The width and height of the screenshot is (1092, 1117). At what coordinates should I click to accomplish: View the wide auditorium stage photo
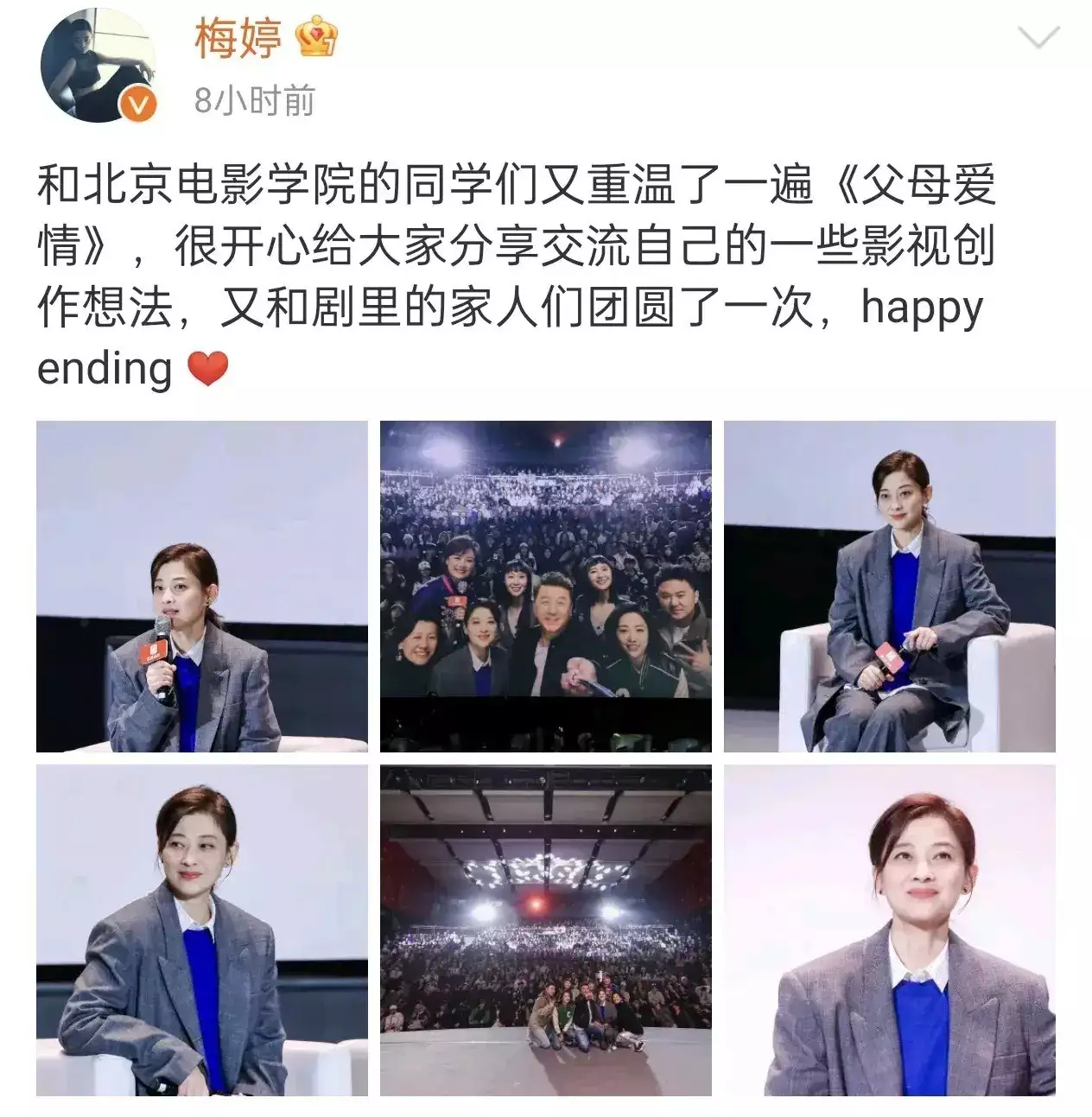[545, 930]
